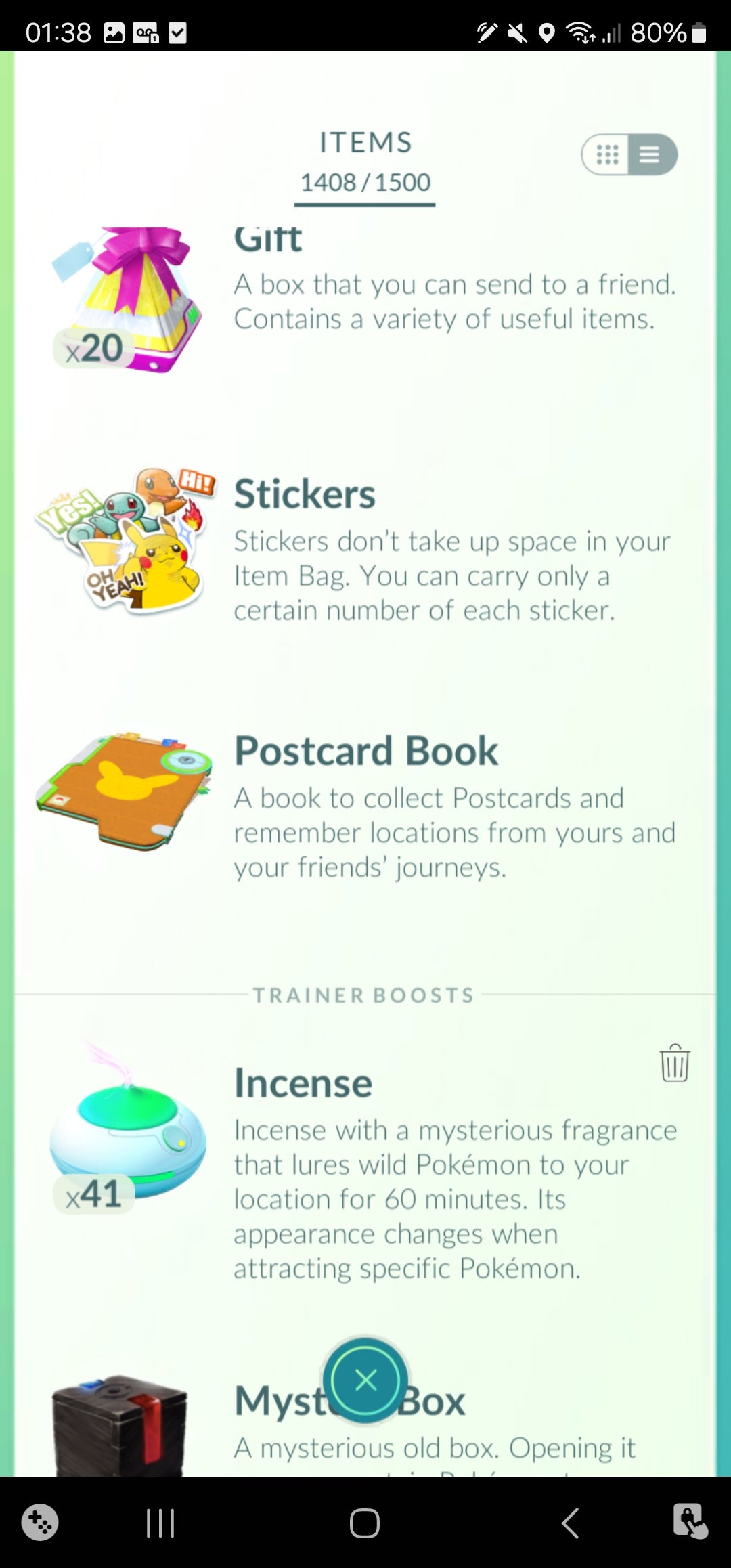The width and height of the screenshot is (731, 1568).
Task: Open the Mystery Box item
Action: click(122, 1425)
